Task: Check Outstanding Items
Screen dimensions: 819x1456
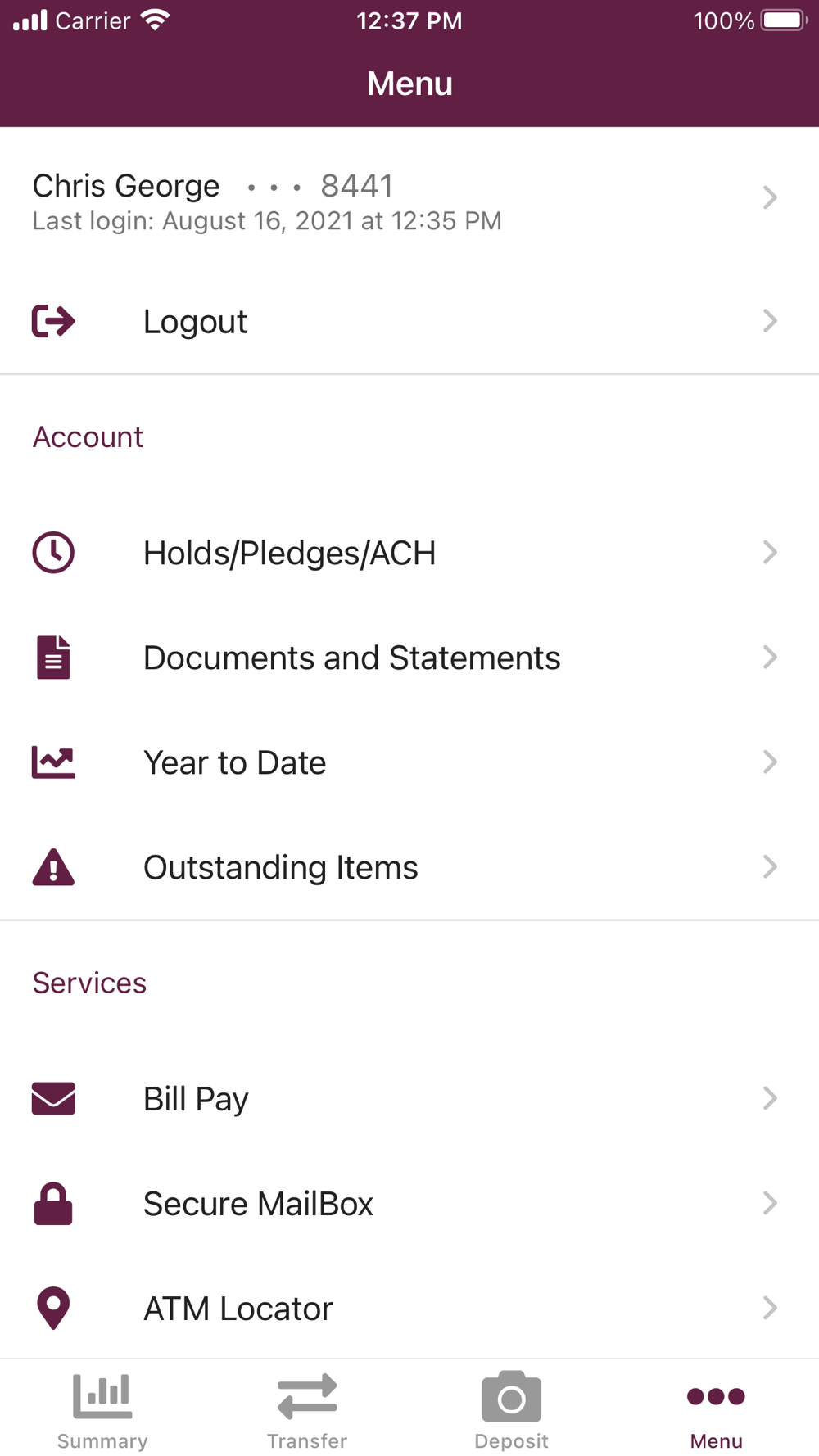Action: point(409,867)
